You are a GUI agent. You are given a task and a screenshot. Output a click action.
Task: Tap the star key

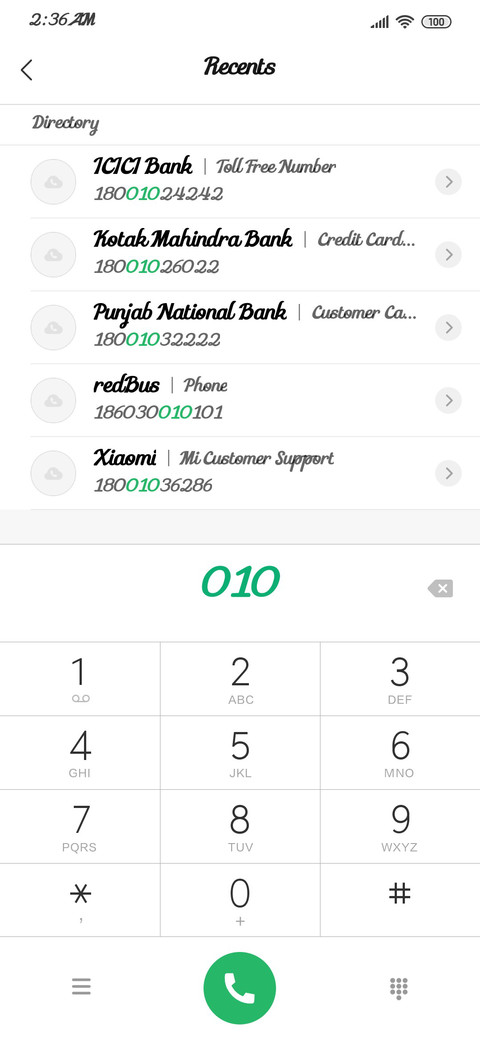(x=80, y=899)
